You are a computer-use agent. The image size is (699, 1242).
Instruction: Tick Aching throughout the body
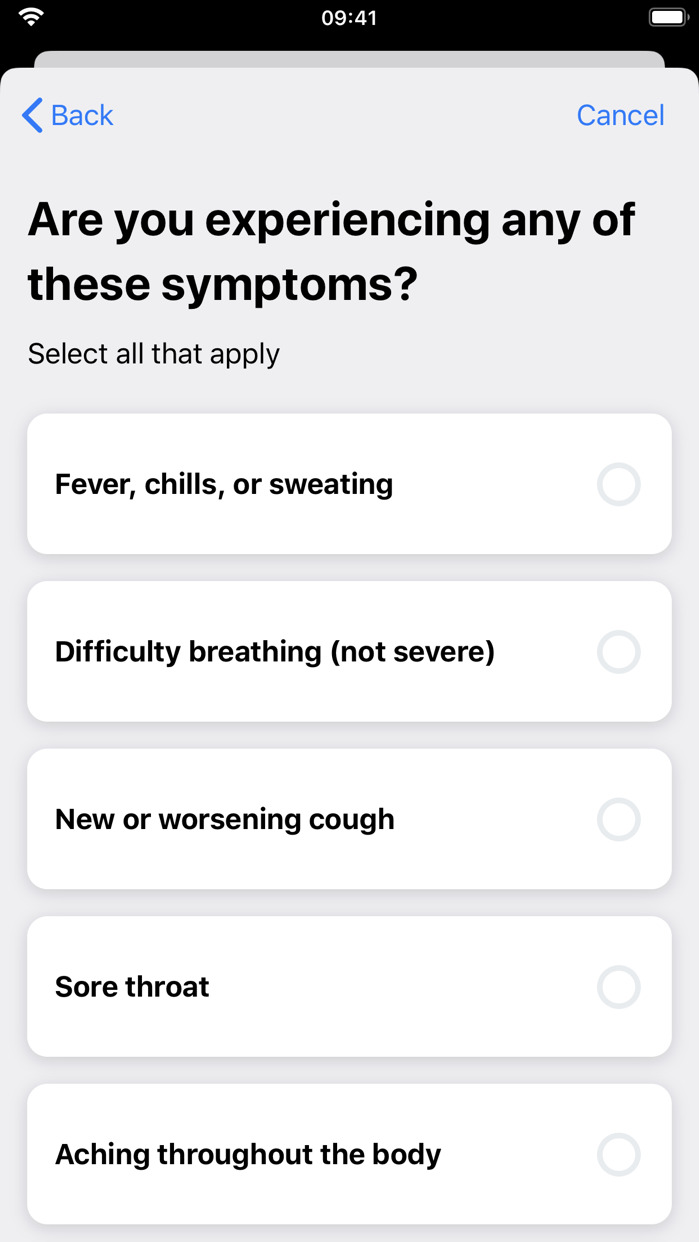pyautogui.click(x=618, y=1155)
